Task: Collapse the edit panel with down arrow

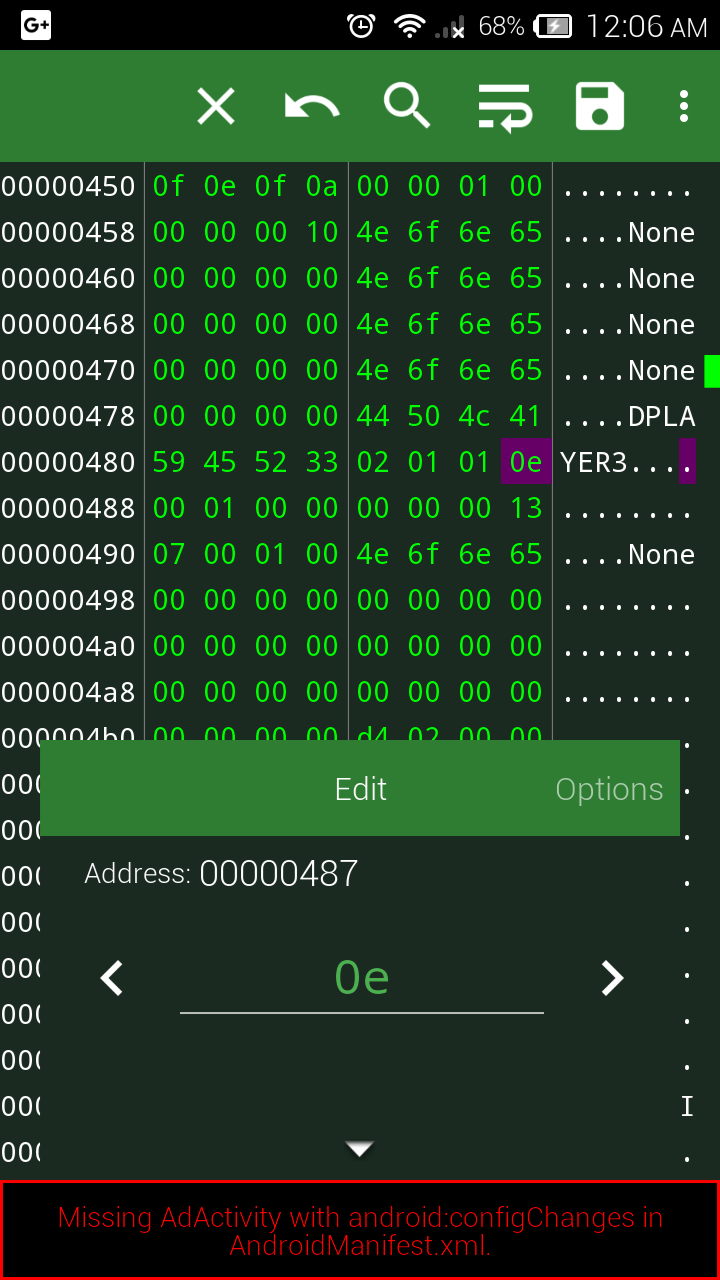Action: (x=360, y=1149)
